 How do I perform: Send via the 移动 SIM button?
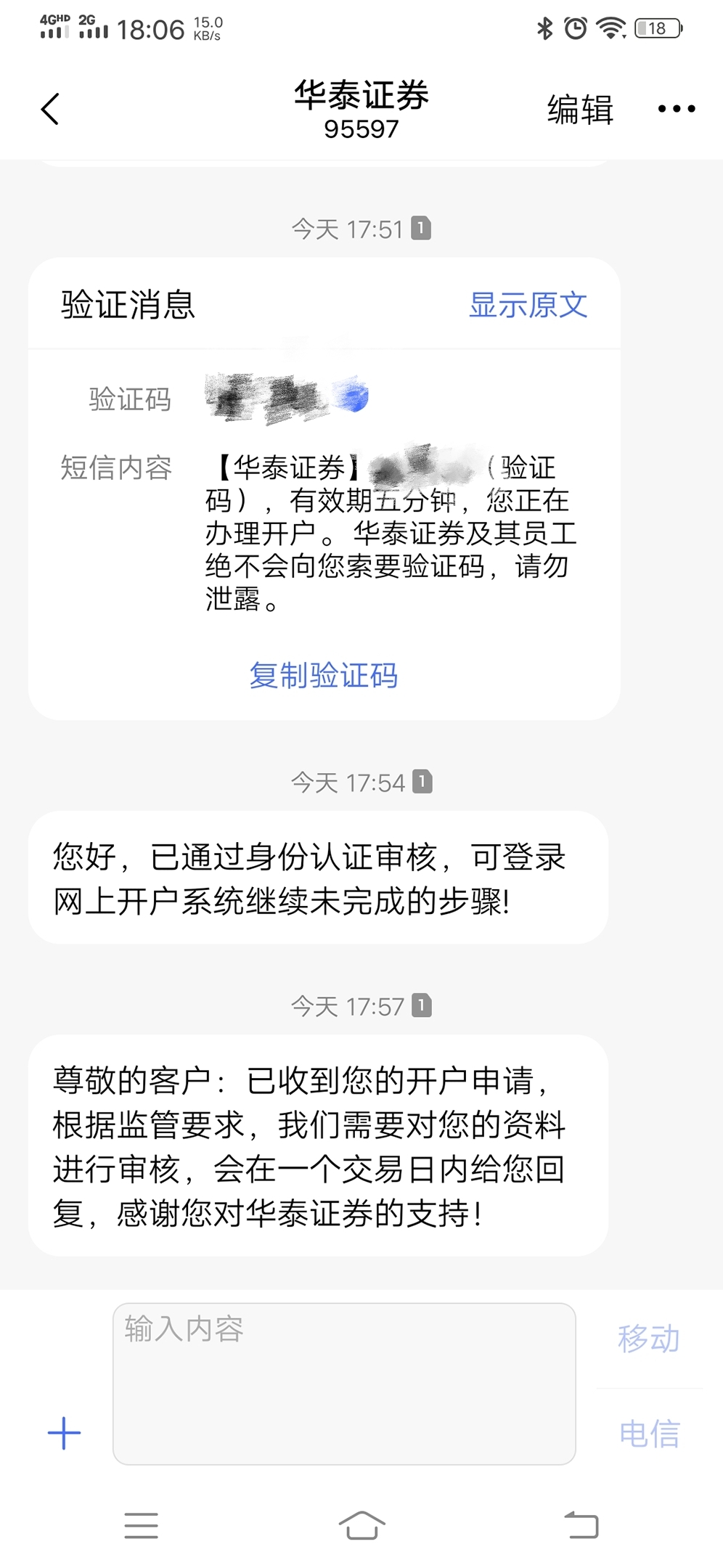(x=649, y=1338)
